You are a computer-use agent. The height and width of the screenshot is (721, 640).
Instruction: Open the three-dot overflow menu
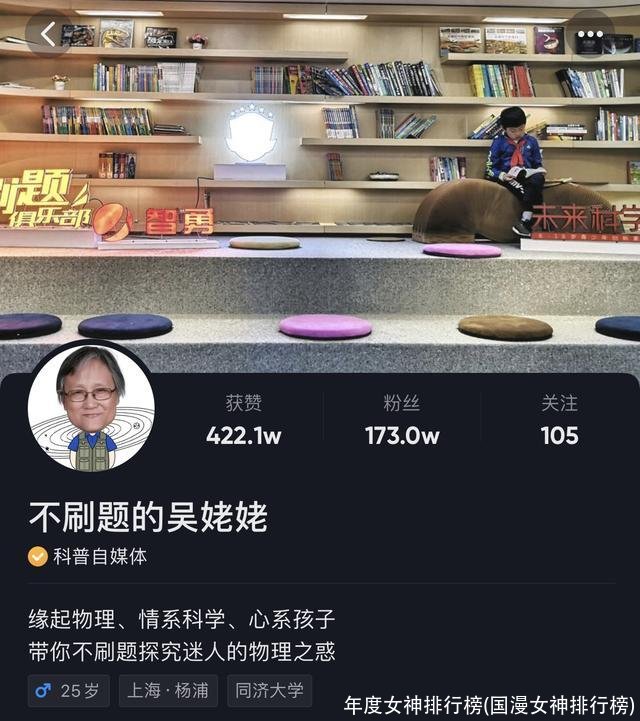tap(590, 35)
